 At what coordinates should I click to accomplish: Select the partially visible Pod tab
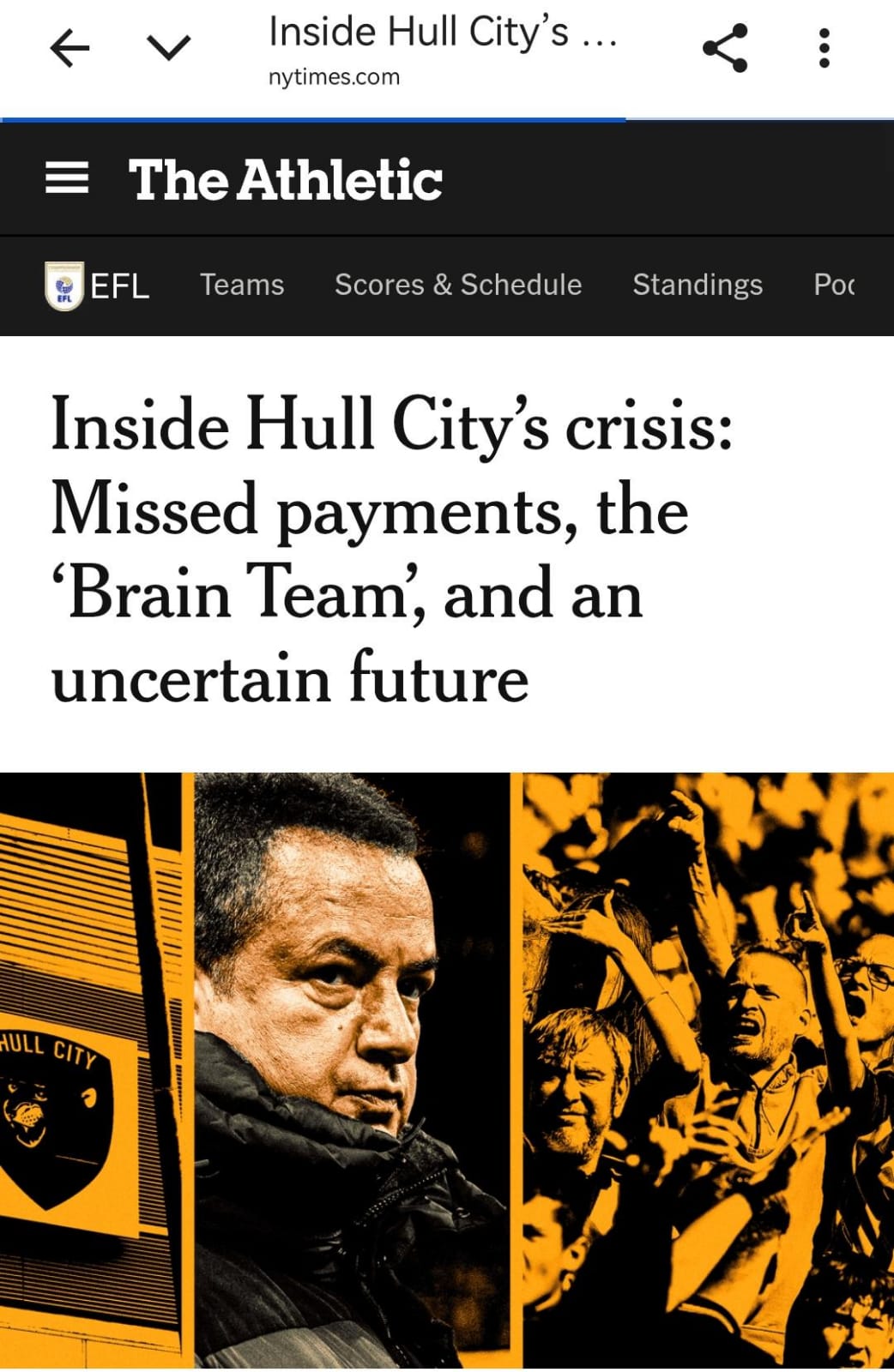[x=834, y=285]
